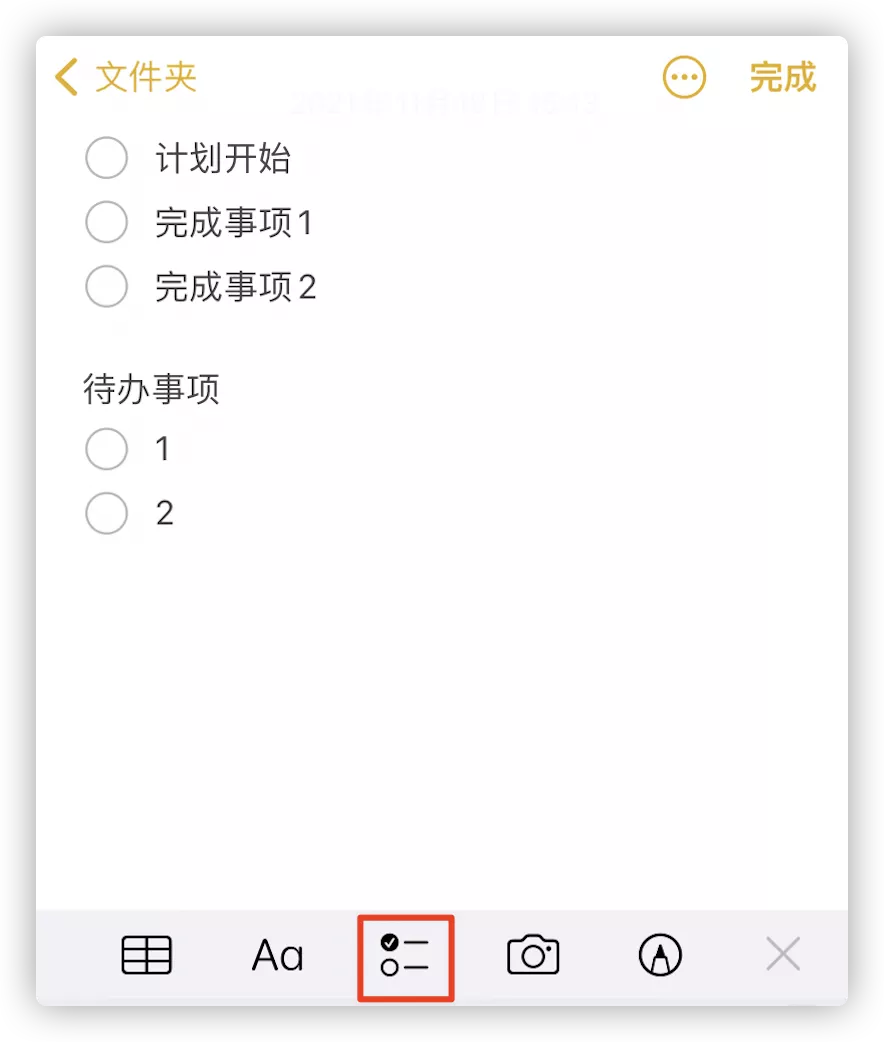Tap 完成 to finish editing
Image resolution: width=884 pixels, height=1042 pixels.
pos(781,78)
